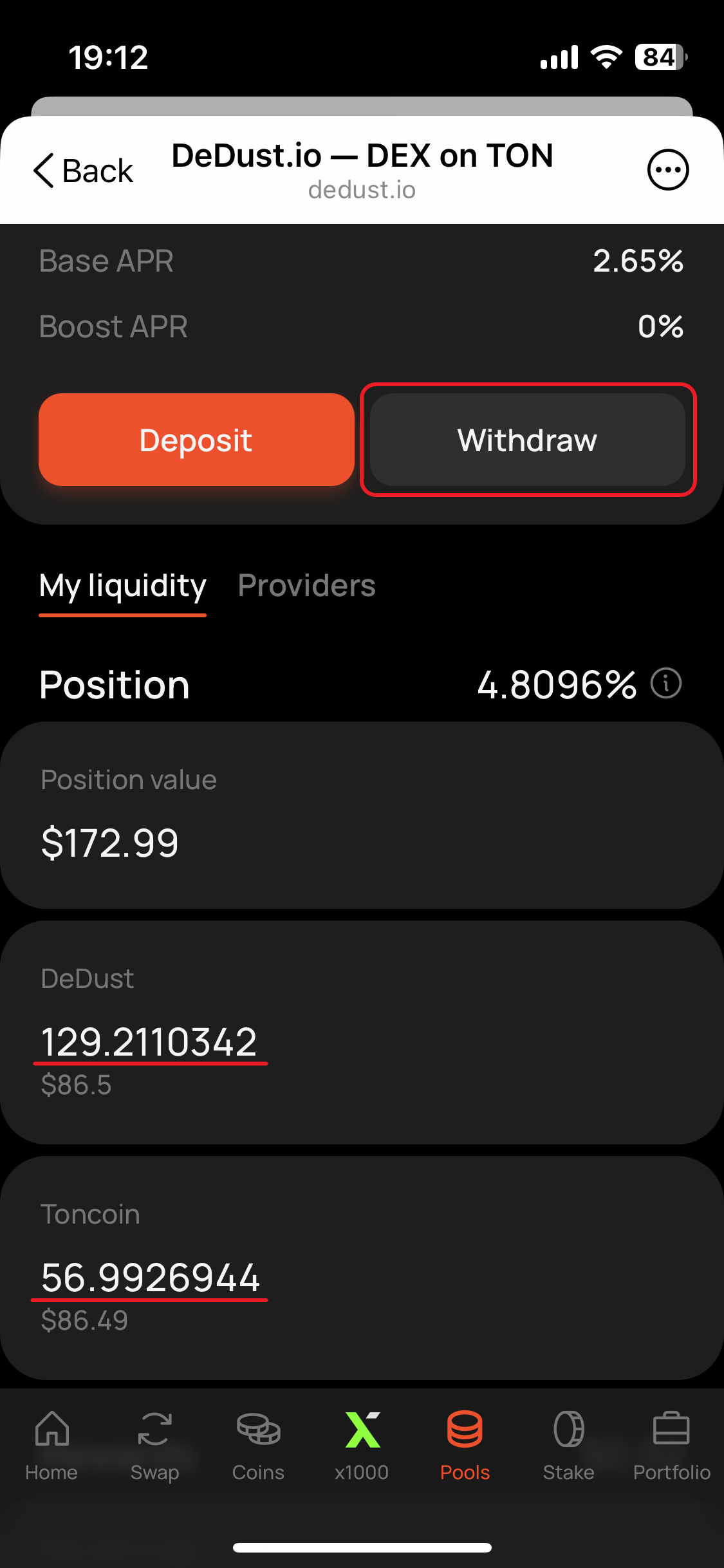
Task: Open the Coins section
Action: coord(258,1445)
